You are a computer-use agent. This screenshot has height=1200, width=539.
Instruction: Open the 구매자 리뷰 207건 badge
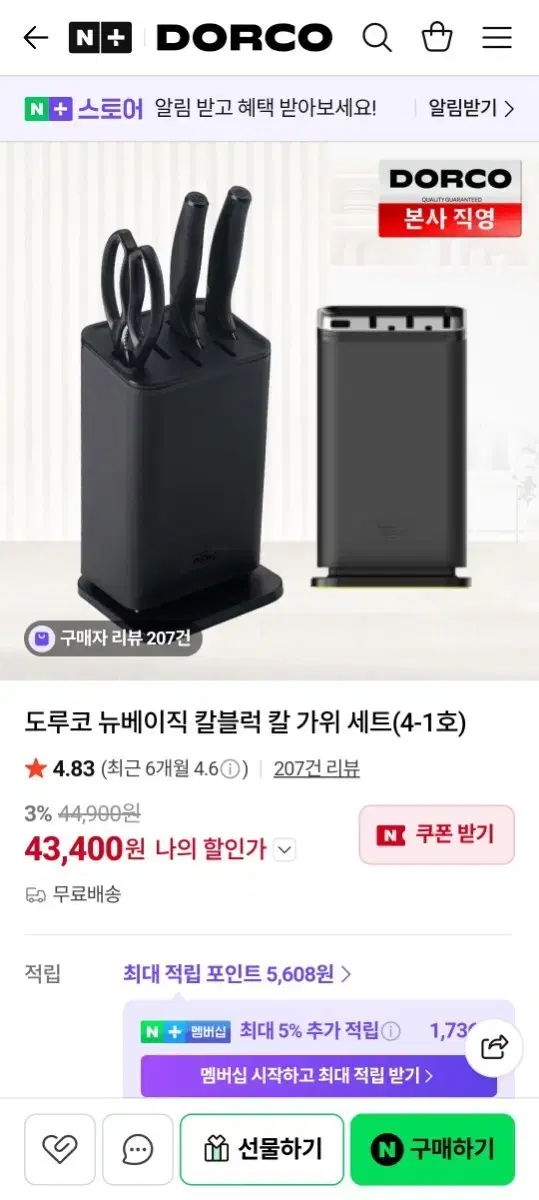coord(112,638)
